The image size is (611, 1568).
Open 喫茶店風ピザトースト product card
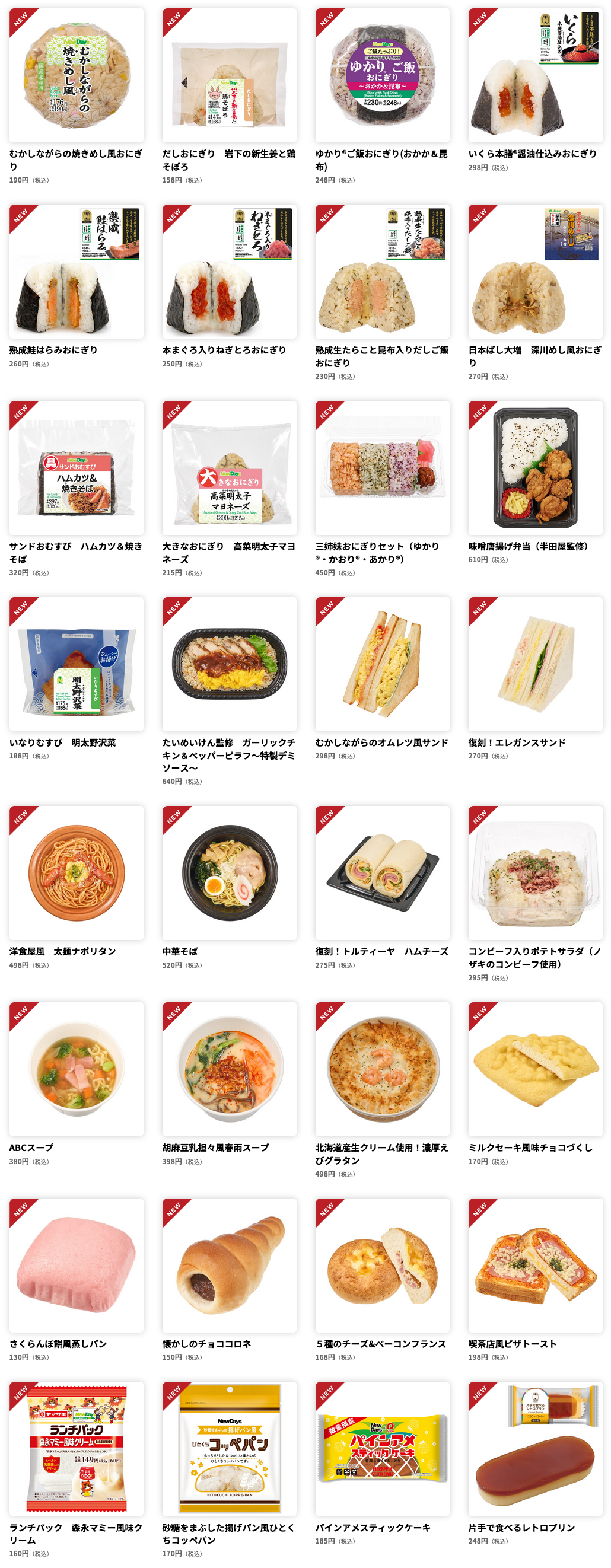click(535, 1280)
